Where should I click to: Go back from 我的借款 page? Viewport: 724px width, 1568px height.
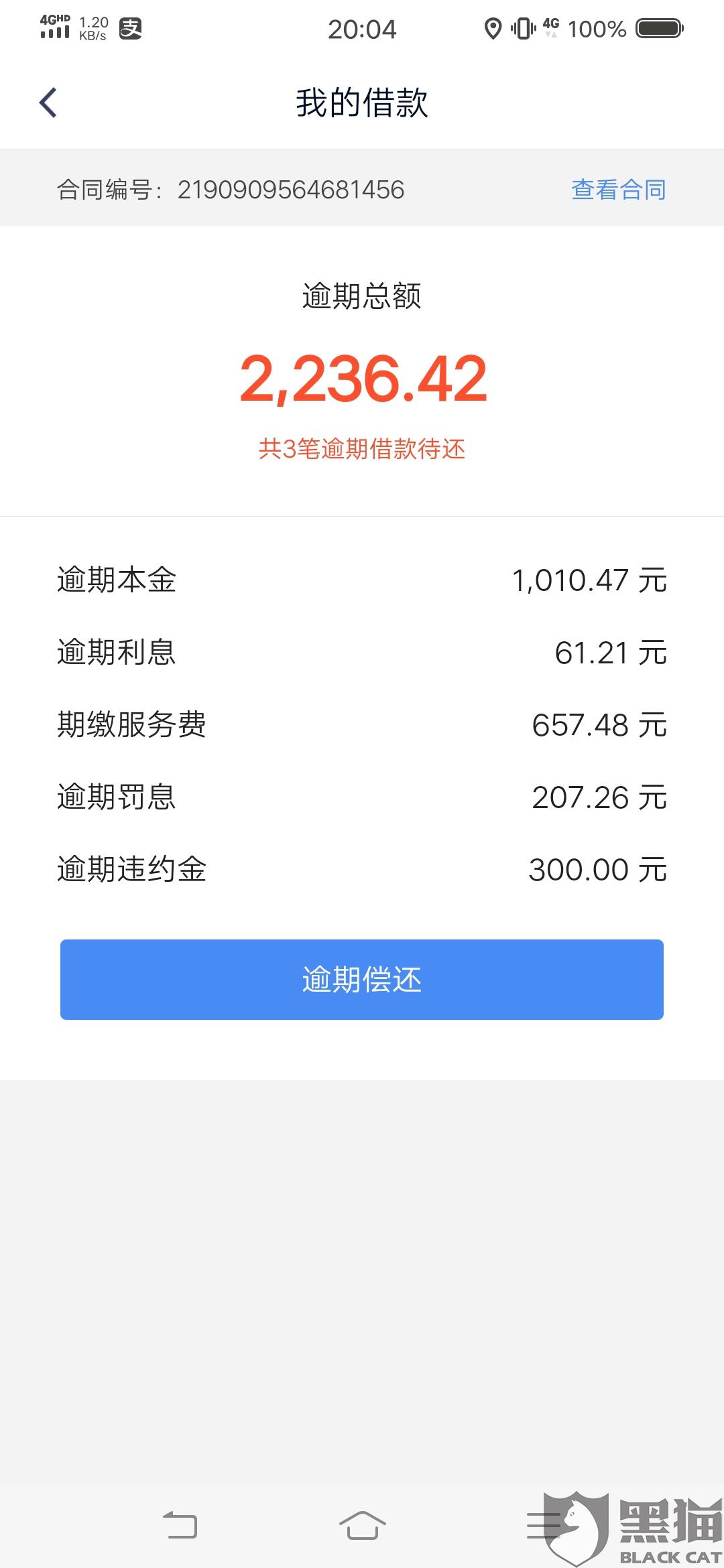[x=48, y=103]
